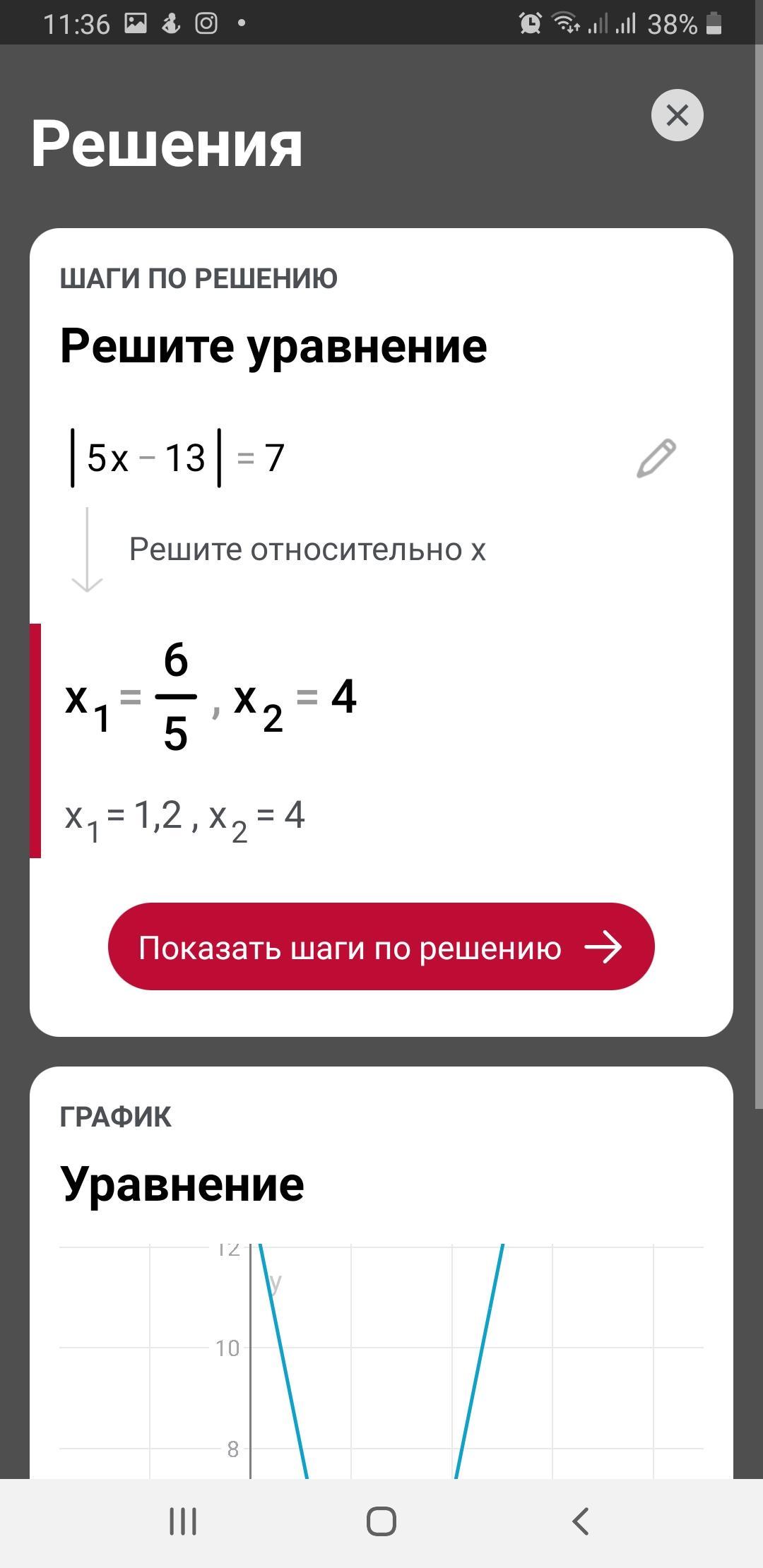Go back using the system back button
Screen dimensions: 763x1568
[580, 1521]
